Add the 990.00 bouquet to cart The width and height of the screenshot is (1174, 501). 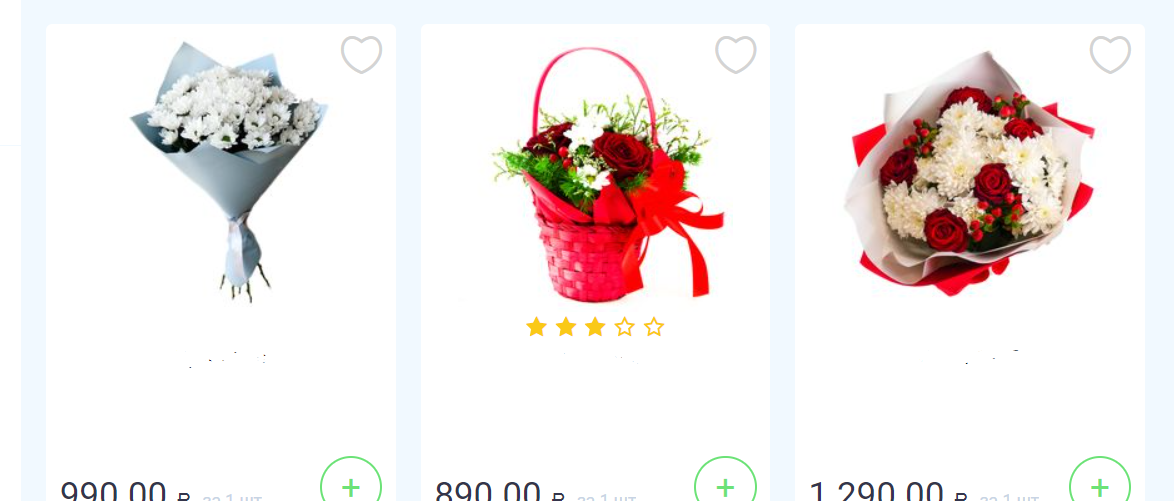pyautogui.click(x=351, y=486)
